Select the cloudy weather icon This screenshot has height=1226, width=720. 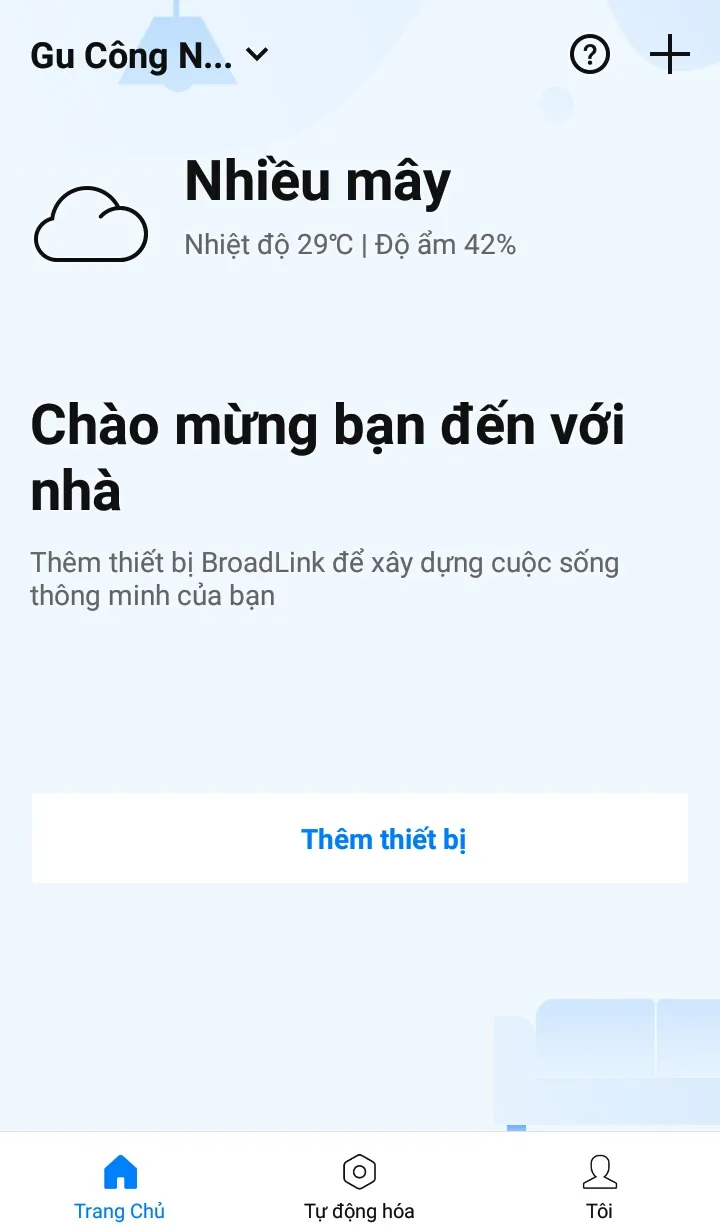90,222
